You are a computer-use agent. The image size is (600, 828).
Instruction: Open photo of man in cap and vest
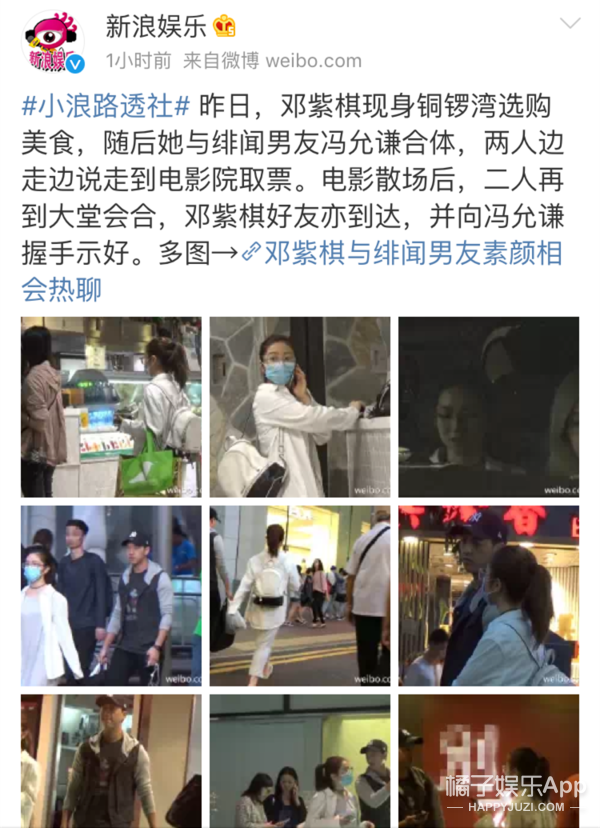(x=111, y=761)
